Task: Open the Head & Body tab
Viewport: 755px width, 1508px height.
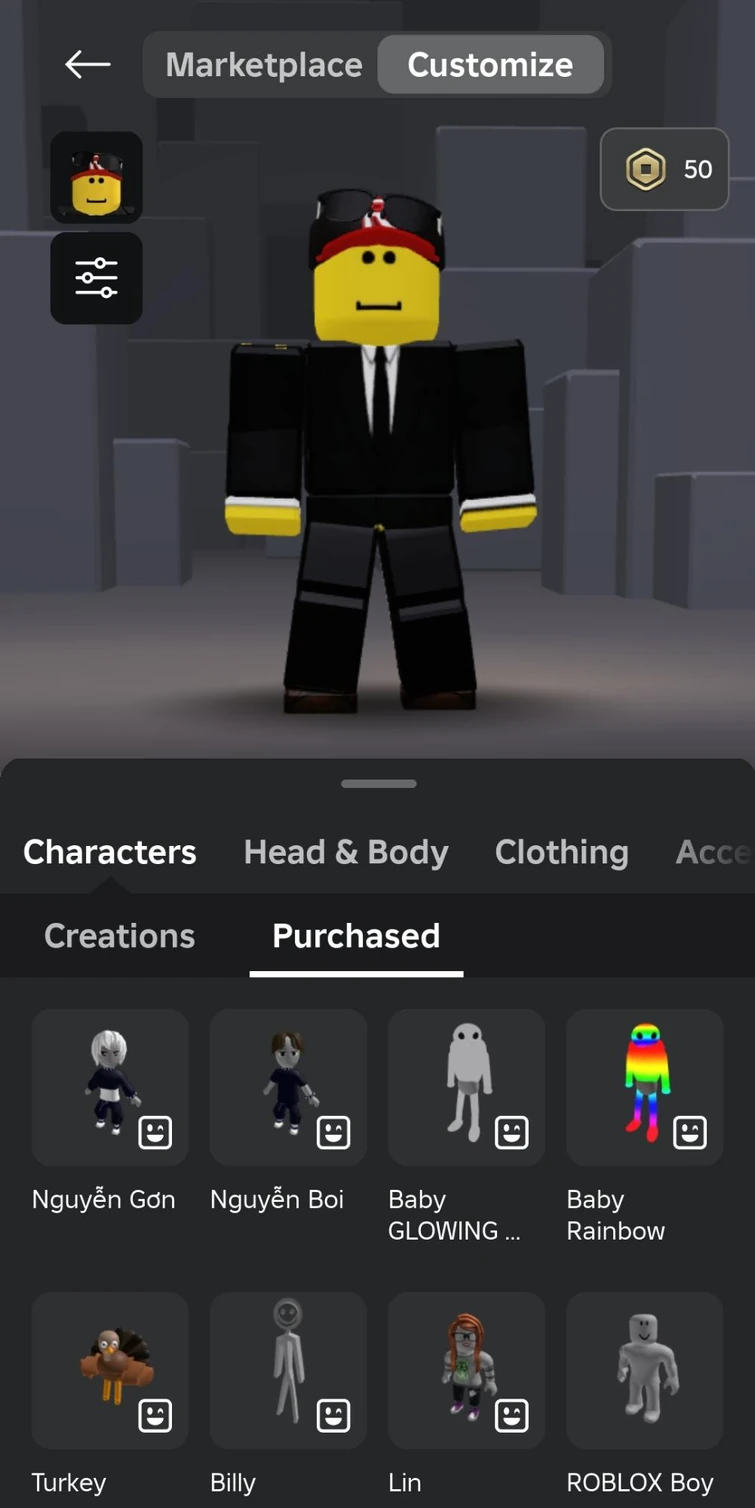Action: click(x=345, y=852)
